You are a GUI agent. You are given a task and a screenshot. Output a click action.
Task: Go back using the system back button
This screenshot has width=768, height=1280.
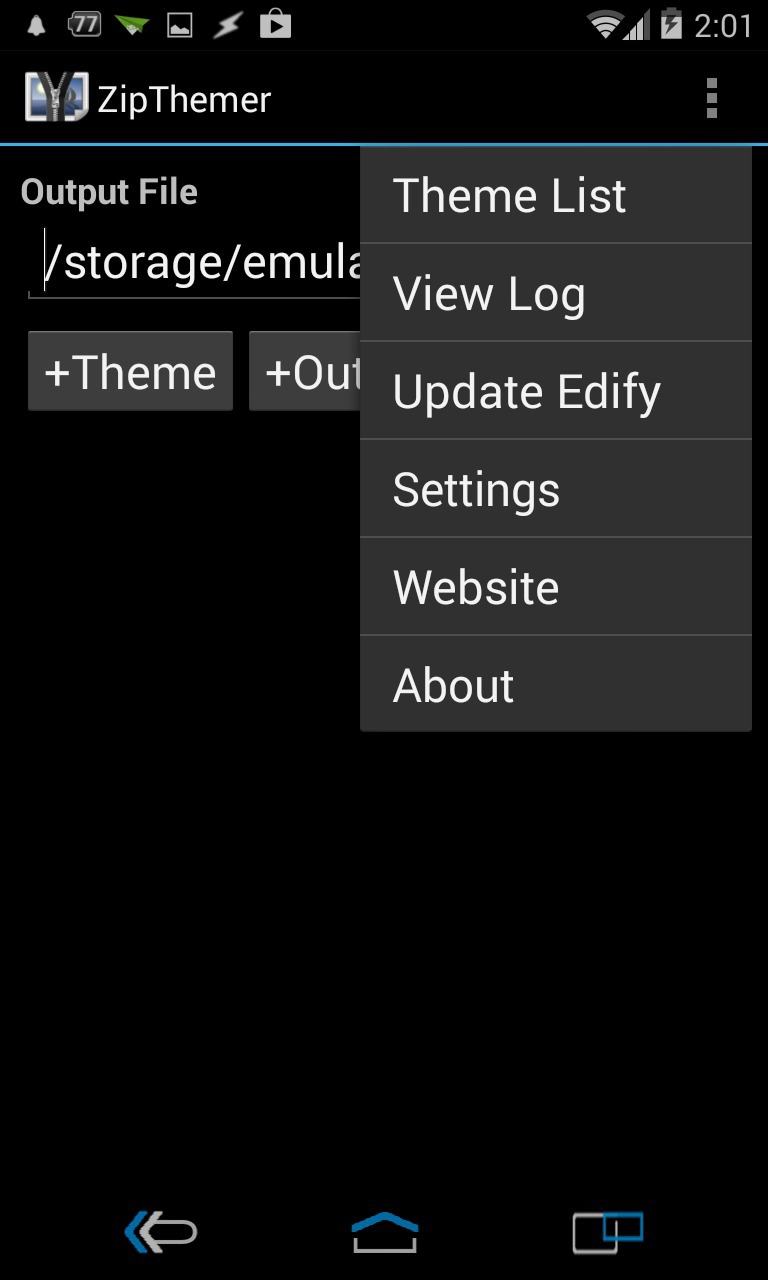click(161, 1232)
